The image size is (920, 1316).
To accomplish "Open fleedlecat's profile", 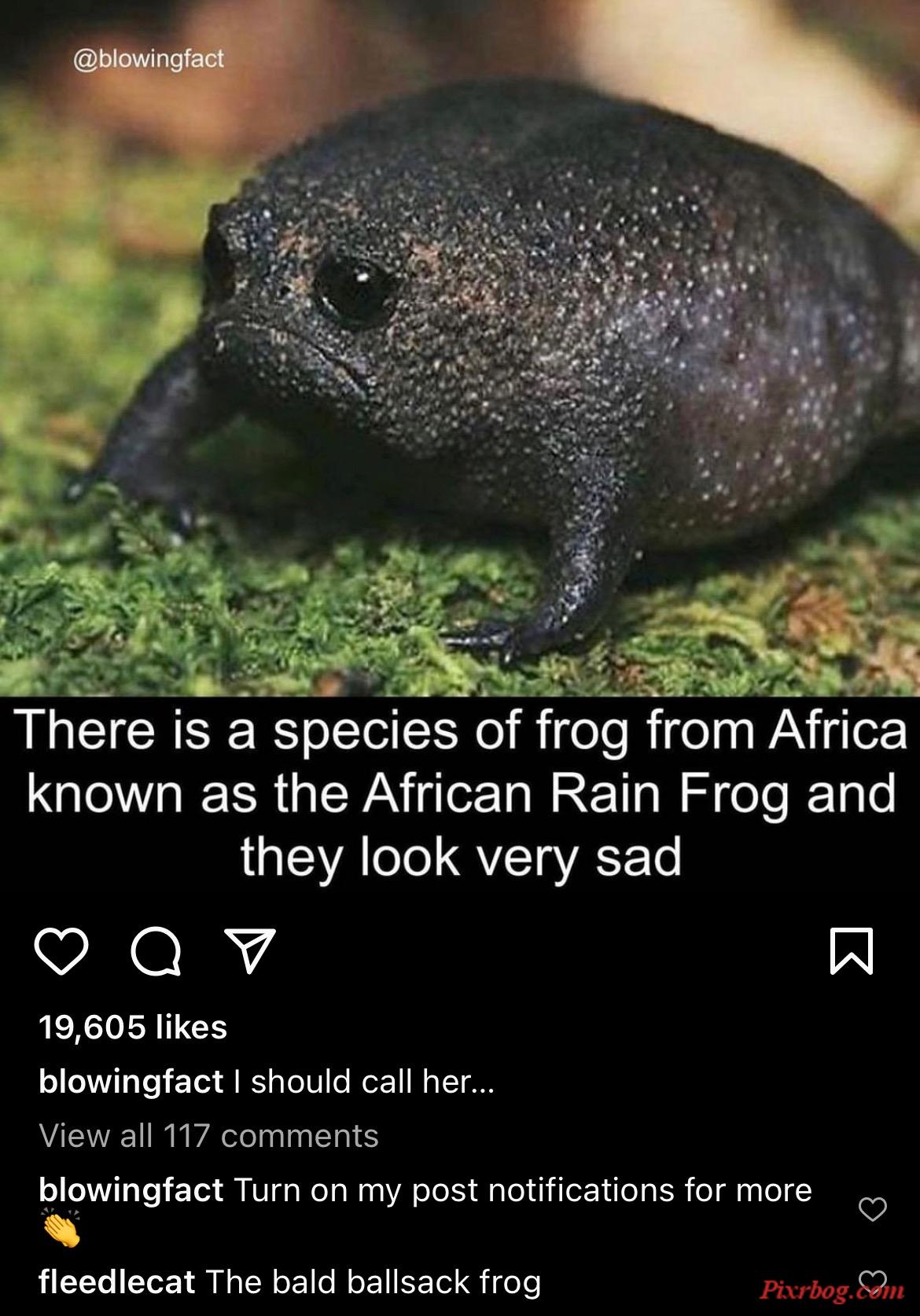I will 116,1282.
